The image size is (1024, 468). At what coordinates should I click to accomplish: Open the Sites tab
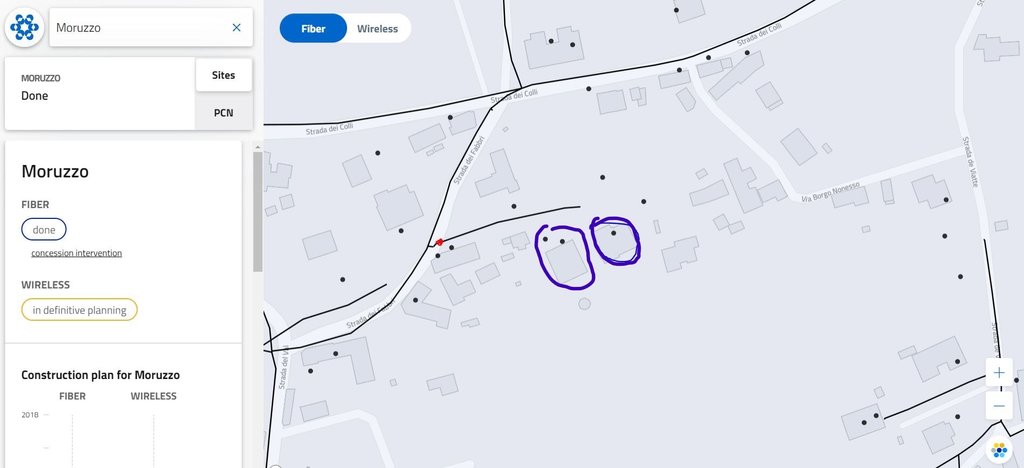(223, 75)
